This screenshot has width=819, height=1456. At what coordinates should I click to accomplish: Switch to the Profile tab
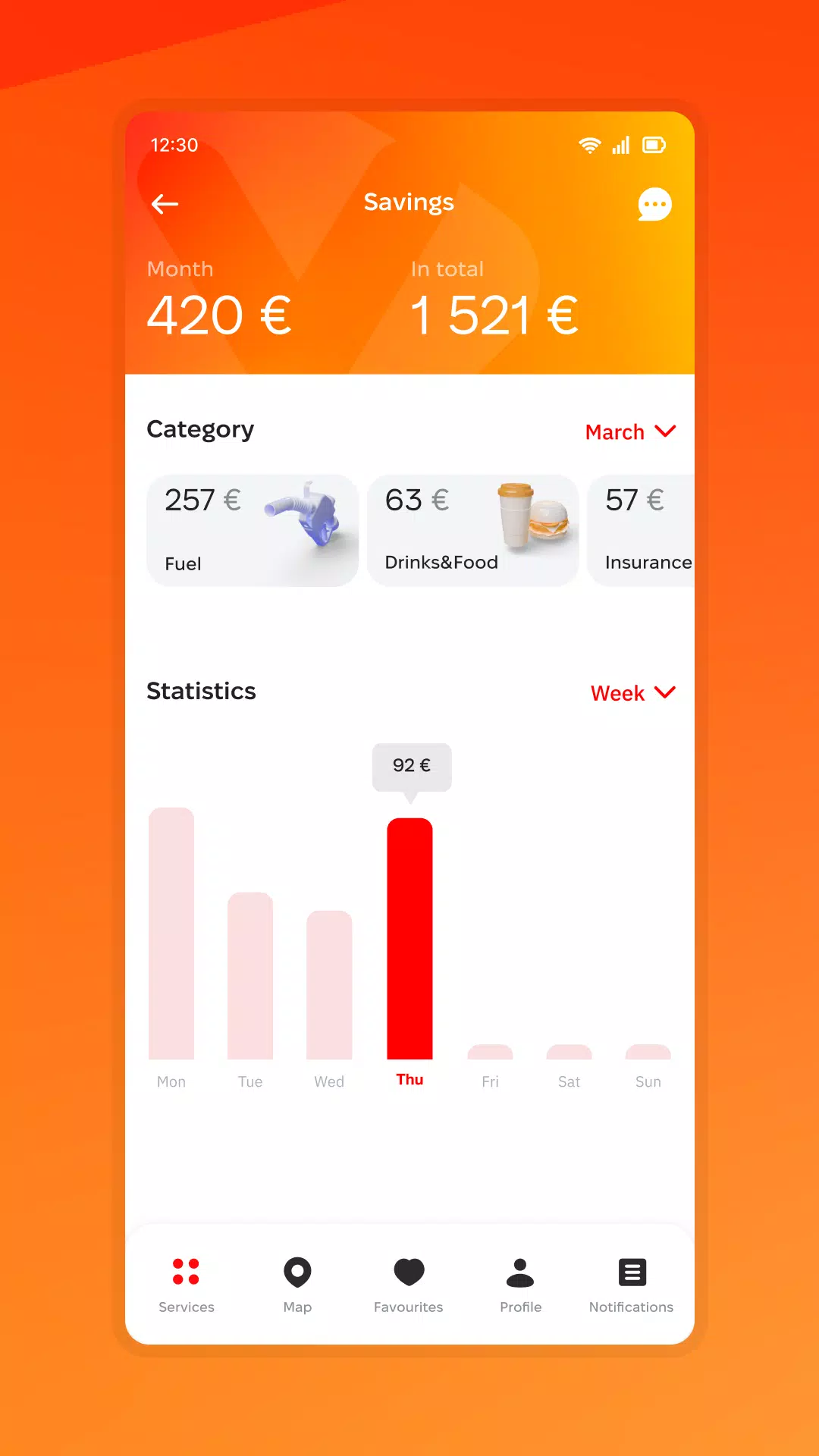pos(520,1285)
